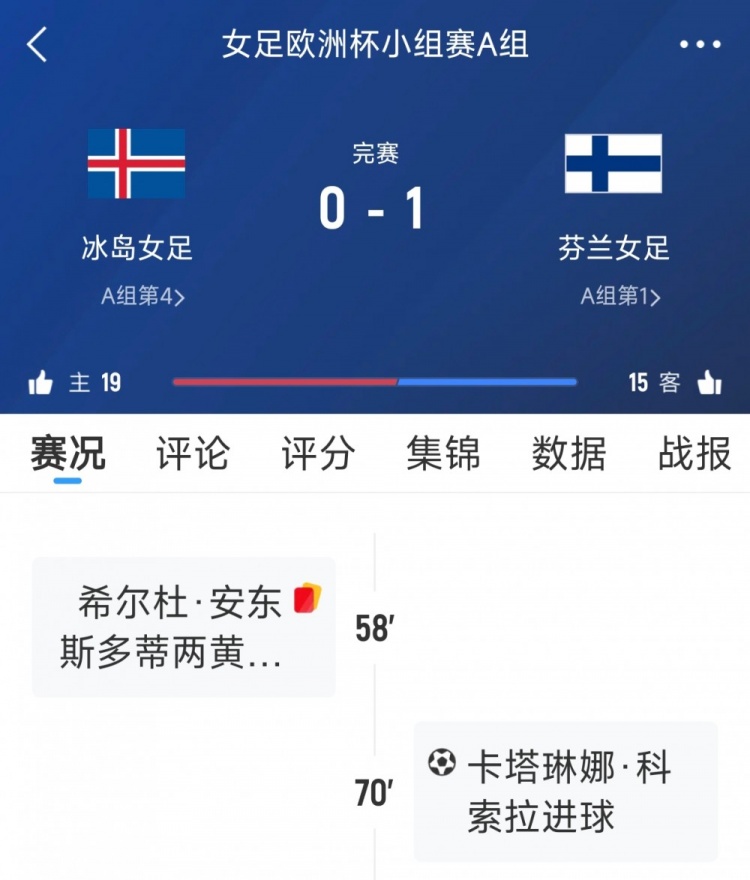Select the 赛况 tab
This screenshot has height=880, width=750.
(x=67, y=454)
